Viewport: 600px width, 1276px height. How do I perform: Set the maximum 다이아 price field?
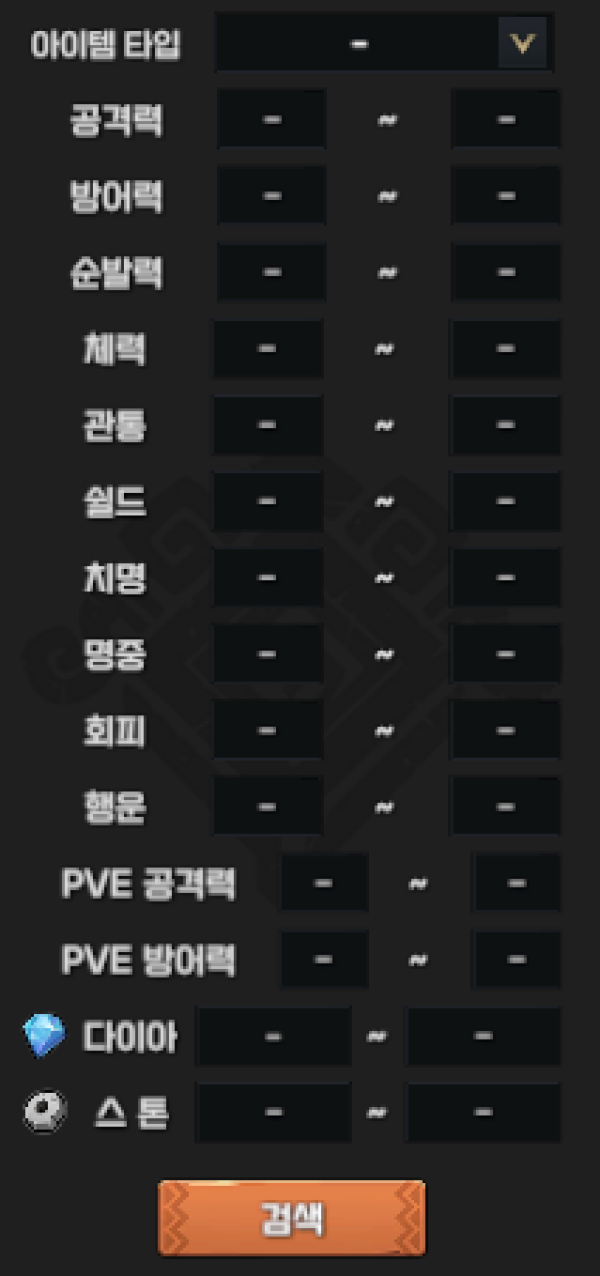(484, 1036)
